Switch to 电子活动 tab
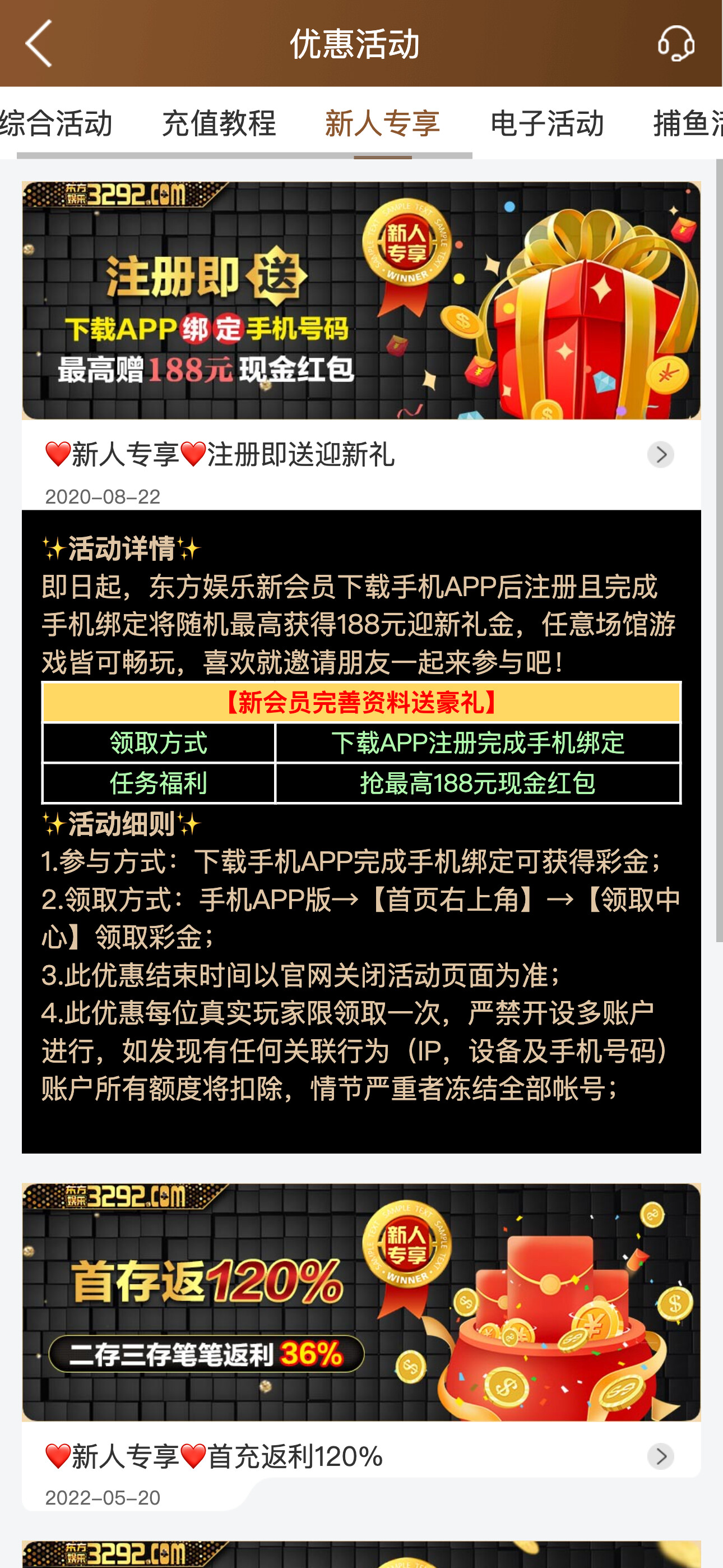This screenshot has width=723, height=1568. tap(546, 123)
